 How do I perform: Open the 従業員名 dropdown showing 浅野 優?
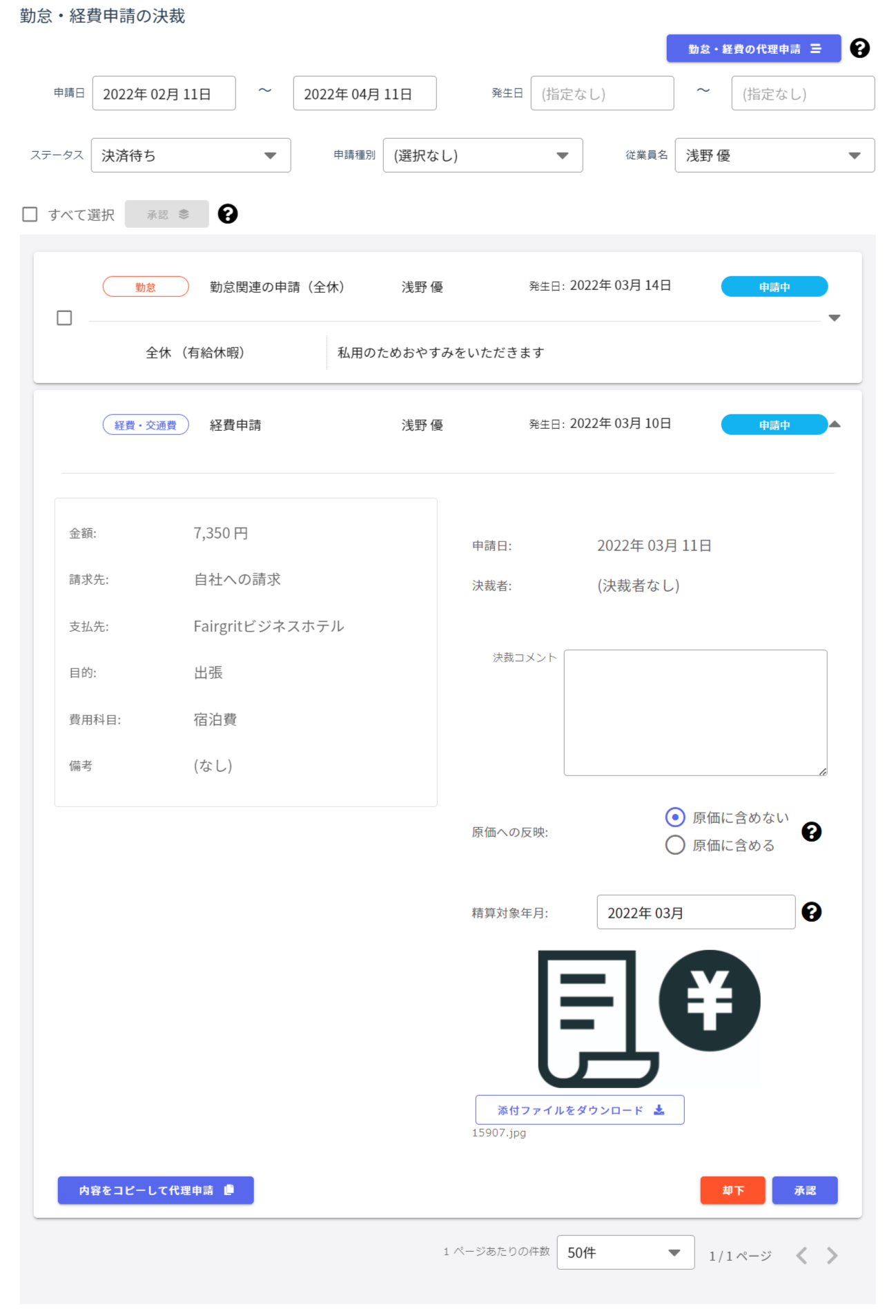pos(775,156)
